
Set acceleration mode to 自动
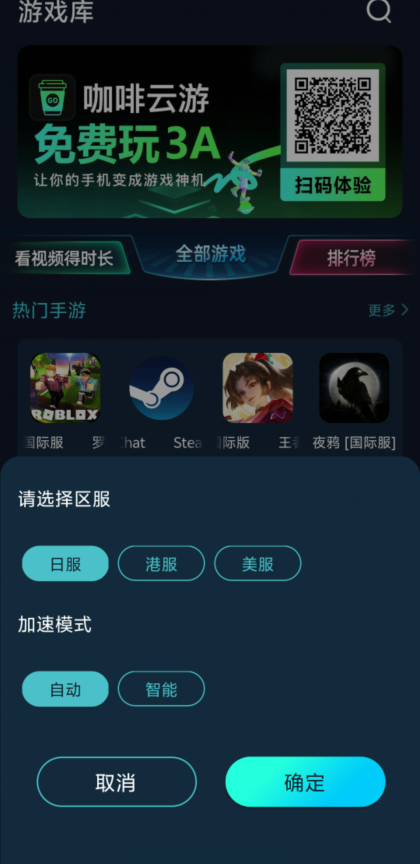(65, 689)
